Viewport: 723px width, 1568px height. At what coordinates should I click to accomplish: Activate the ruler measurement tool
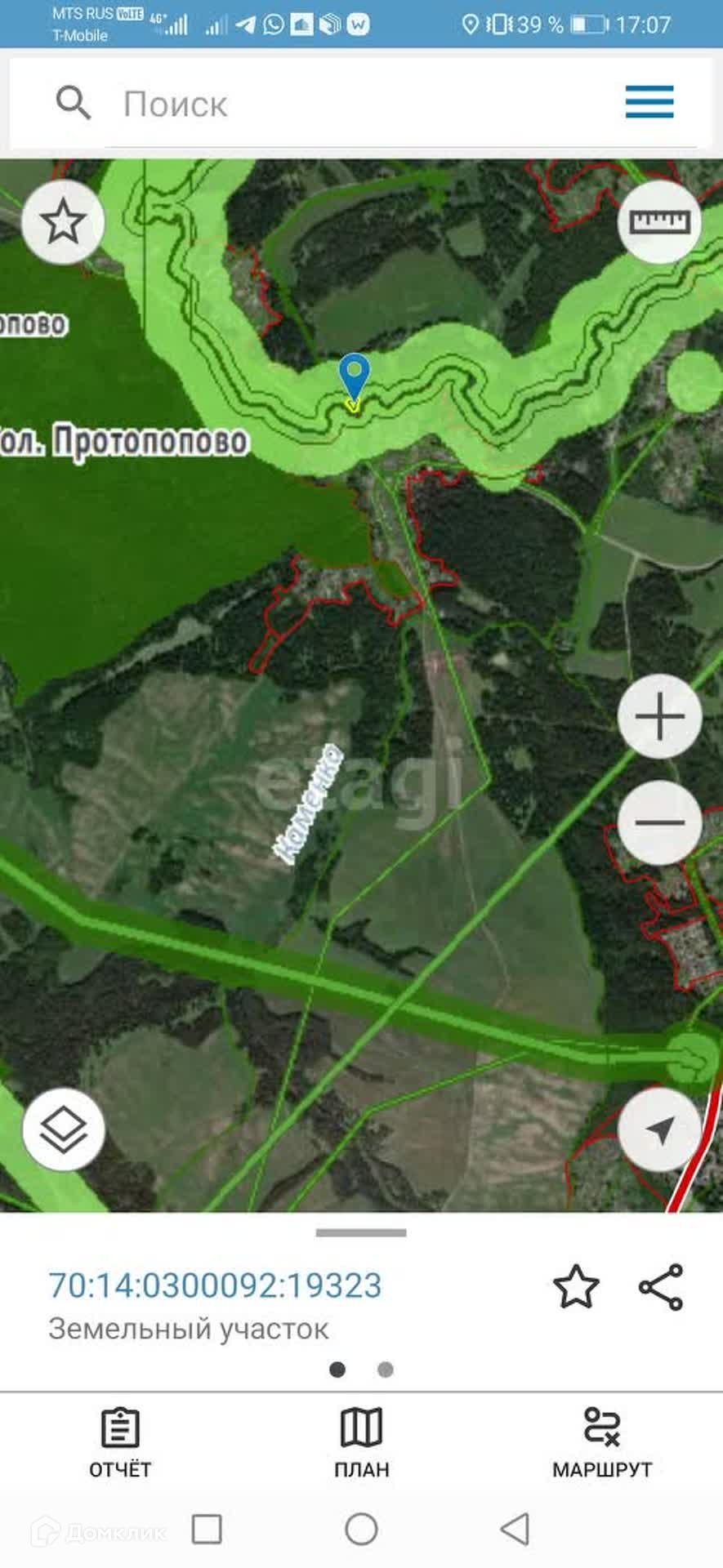click(x=659, y=222)
